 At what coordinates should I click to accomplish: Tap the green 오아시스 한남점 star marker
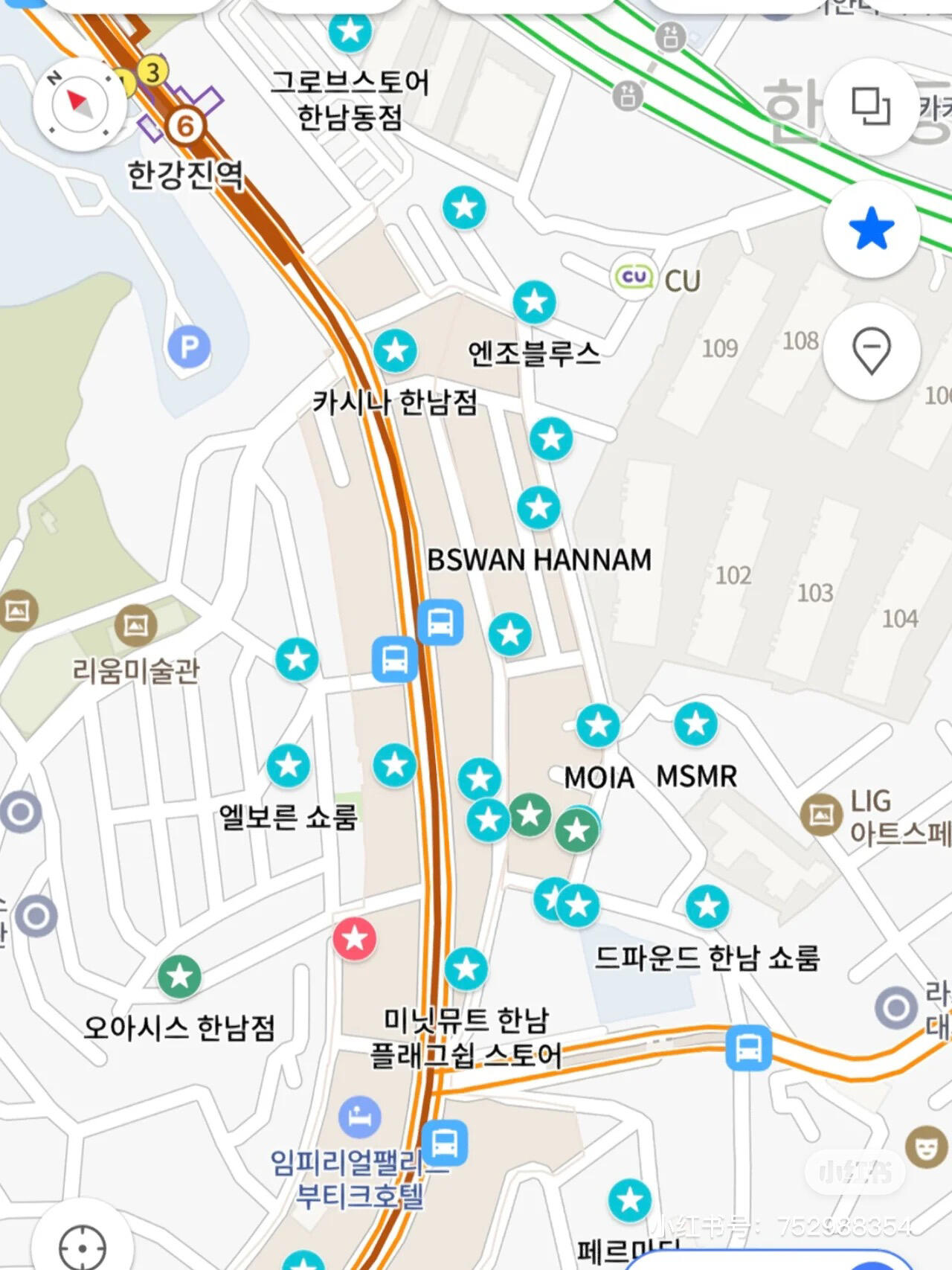179,976
